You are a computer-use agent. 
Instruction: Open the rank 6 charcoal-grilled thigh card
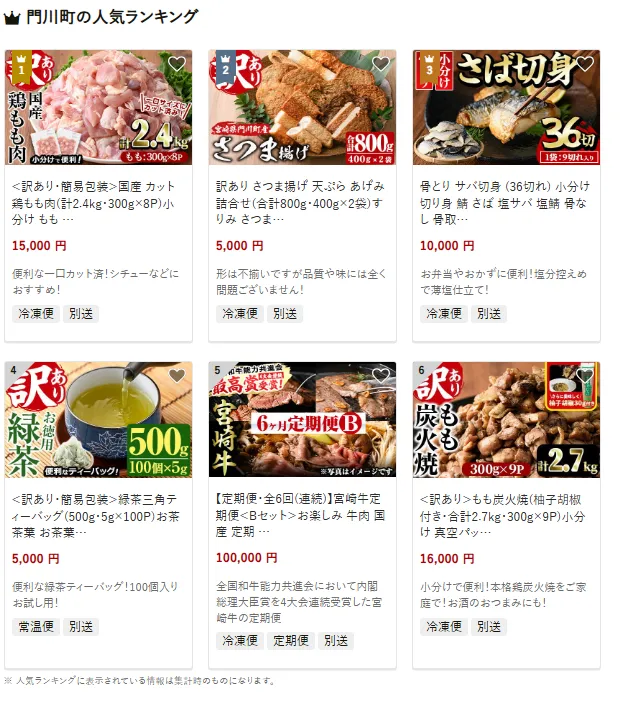506,512
